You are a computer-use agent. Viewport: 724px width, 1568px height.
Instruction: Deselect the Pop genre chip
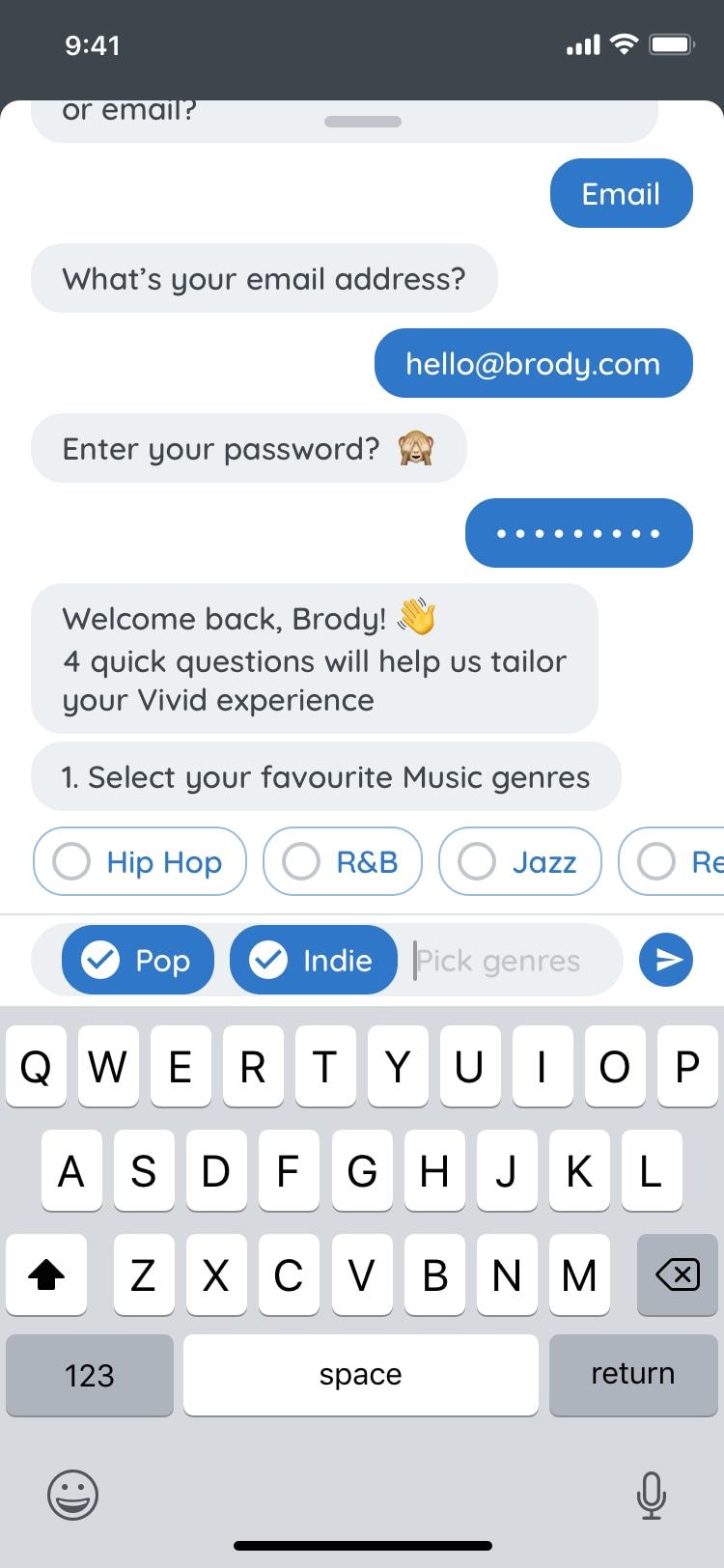(x=138, y=960)
